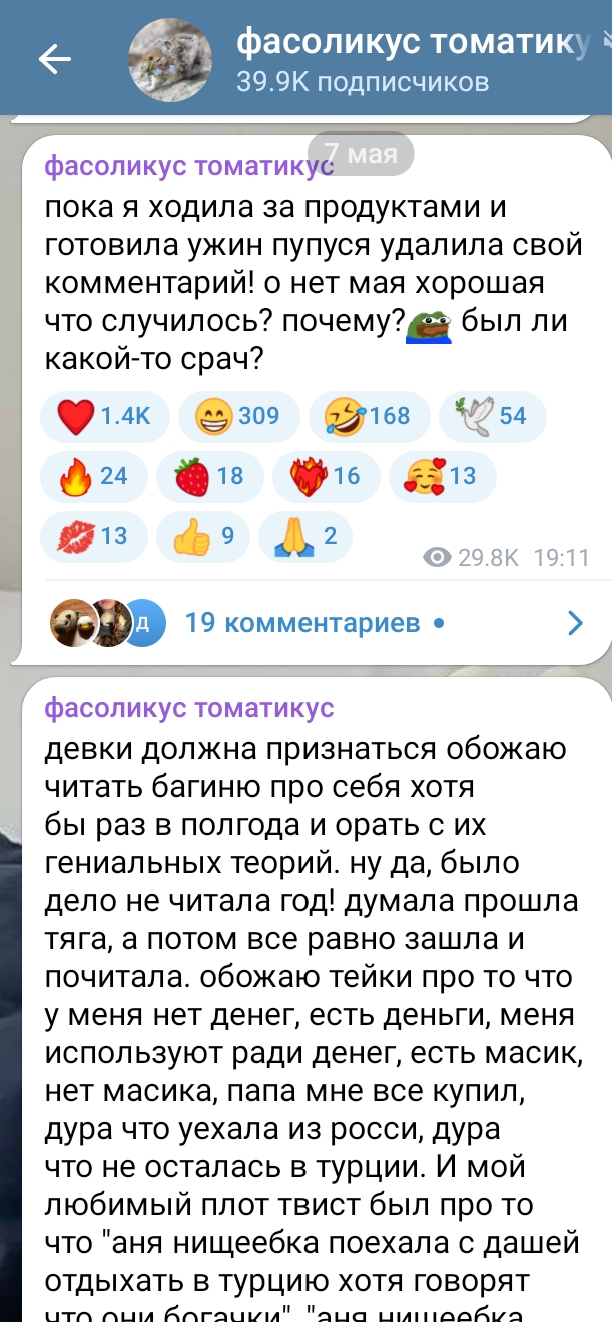The image size is (612, 1322).
Task: React with smiling hearts face 13
Action: point(441,476)
